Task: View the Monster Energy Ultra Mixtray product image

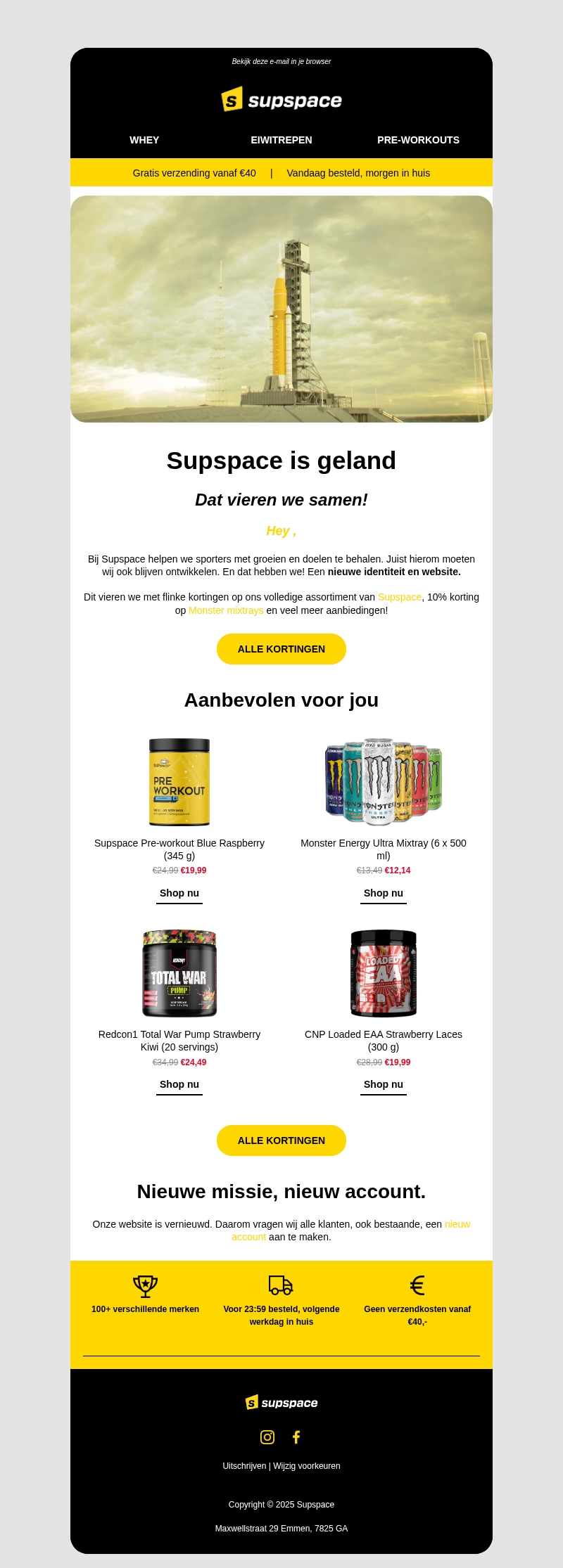Action: [x=384, y=781]
